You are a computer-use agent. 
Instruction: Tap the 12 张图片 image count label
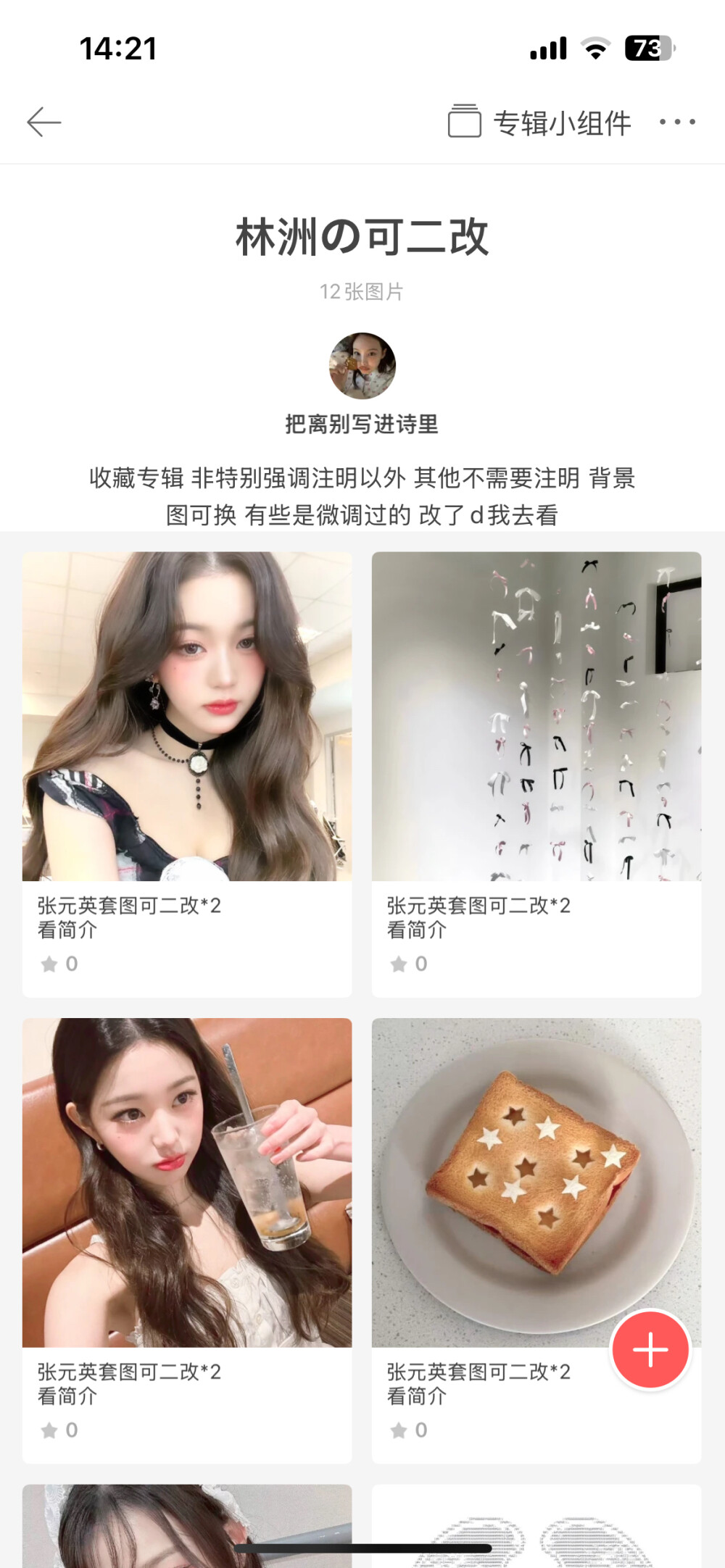[362, 291]
